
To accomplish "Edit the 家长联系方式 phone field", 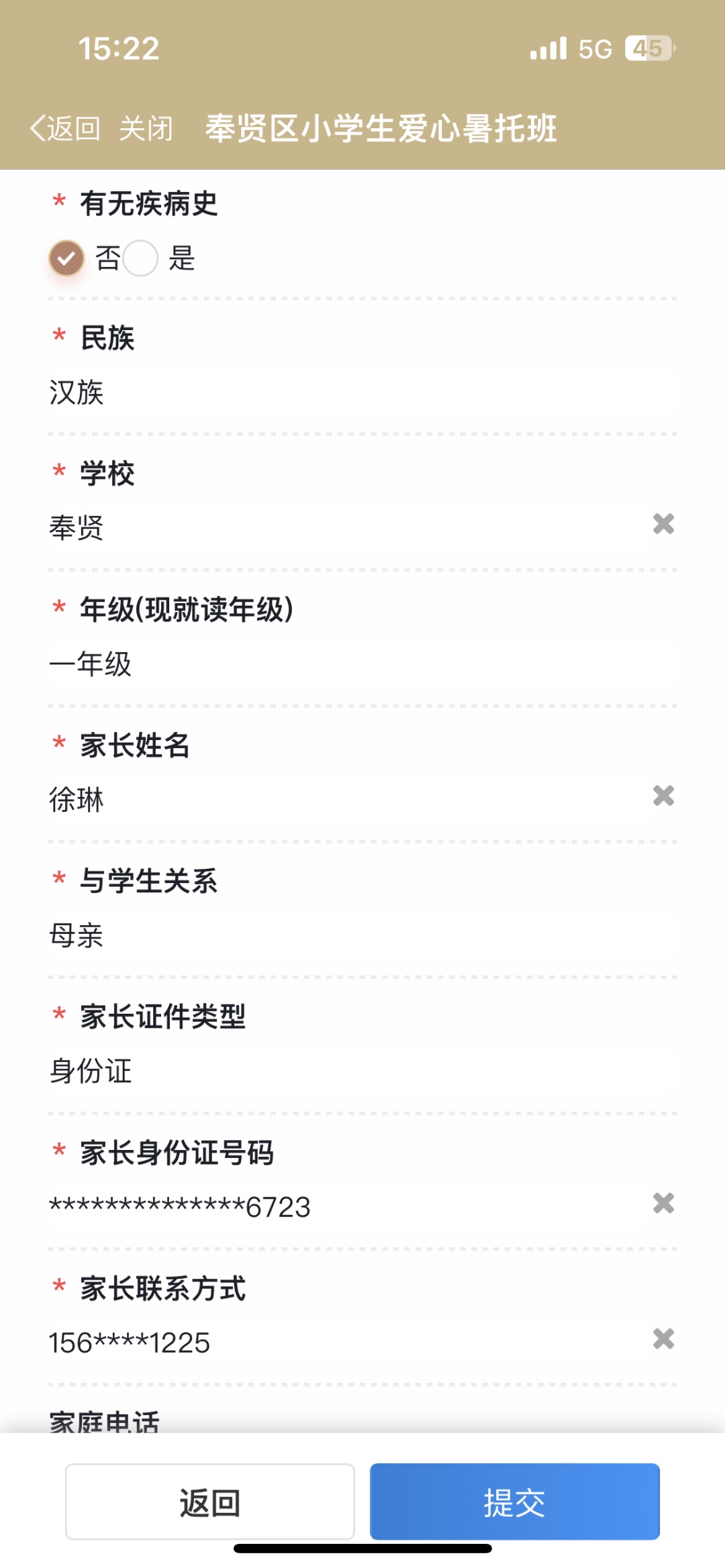I will (346, 1343).
